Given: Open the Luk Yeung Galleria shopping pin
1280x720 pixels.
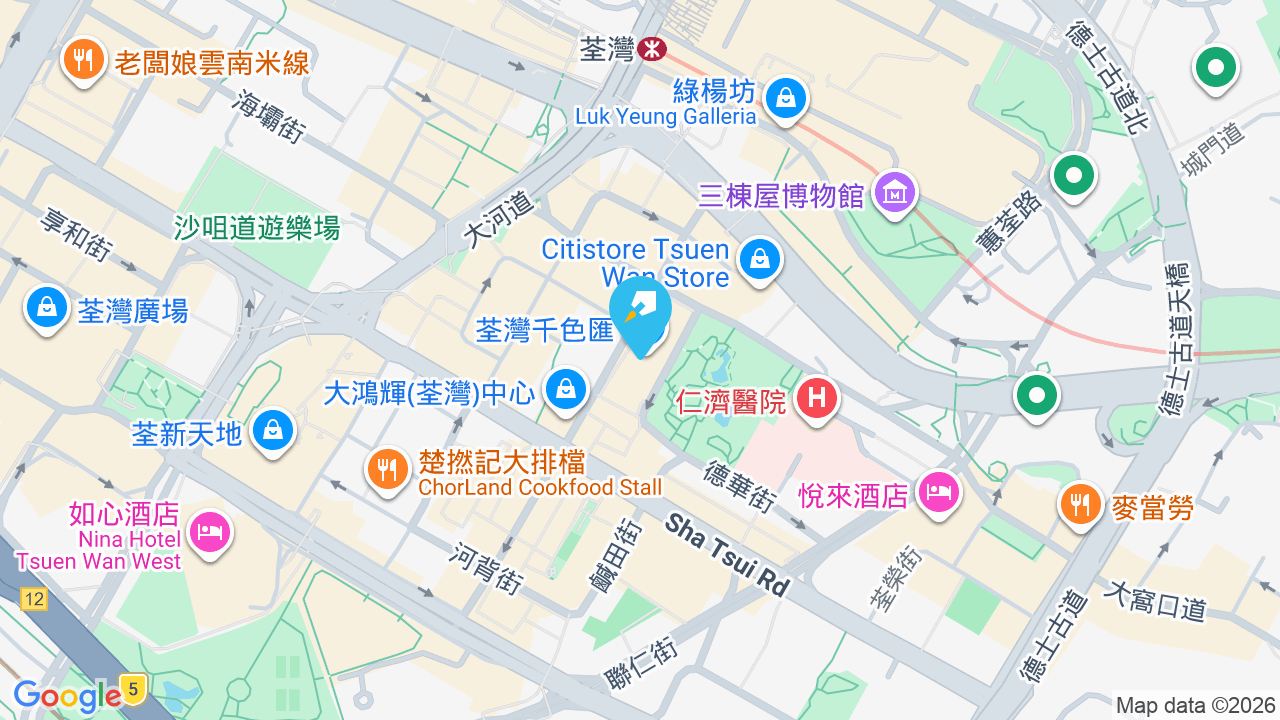Looking at the screenshot, I should (787, 99).
